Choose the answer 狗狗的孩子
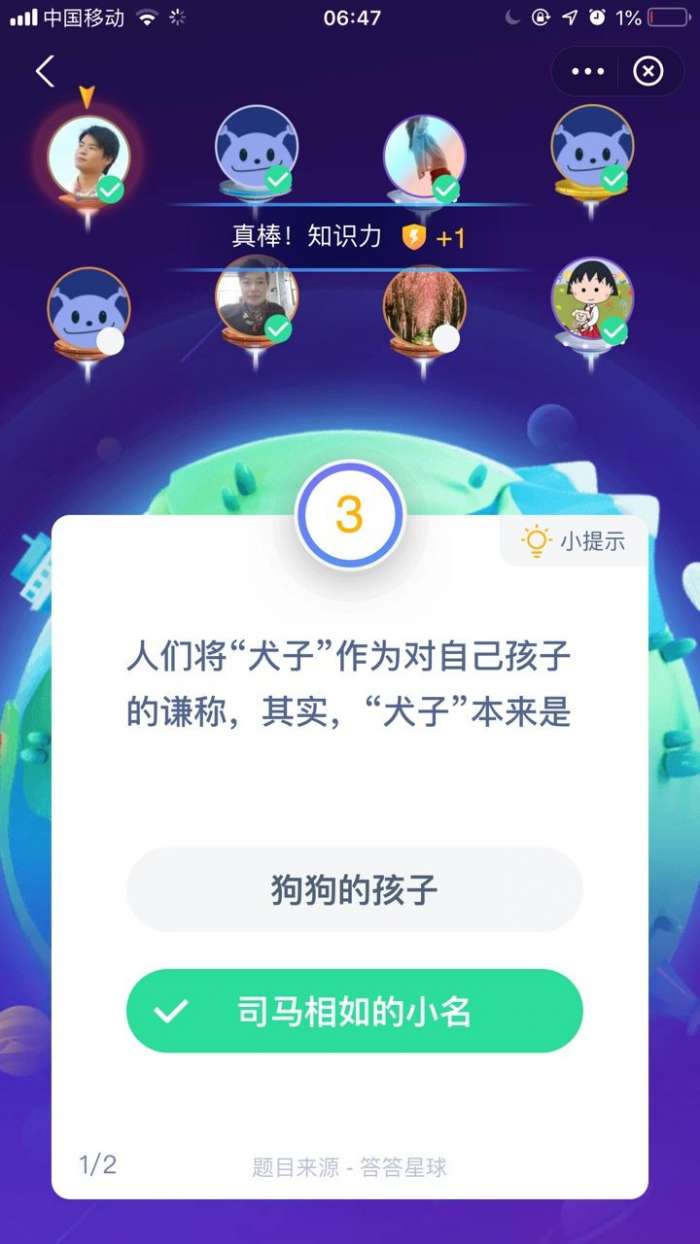700x1244 pixels. [354, 890]
